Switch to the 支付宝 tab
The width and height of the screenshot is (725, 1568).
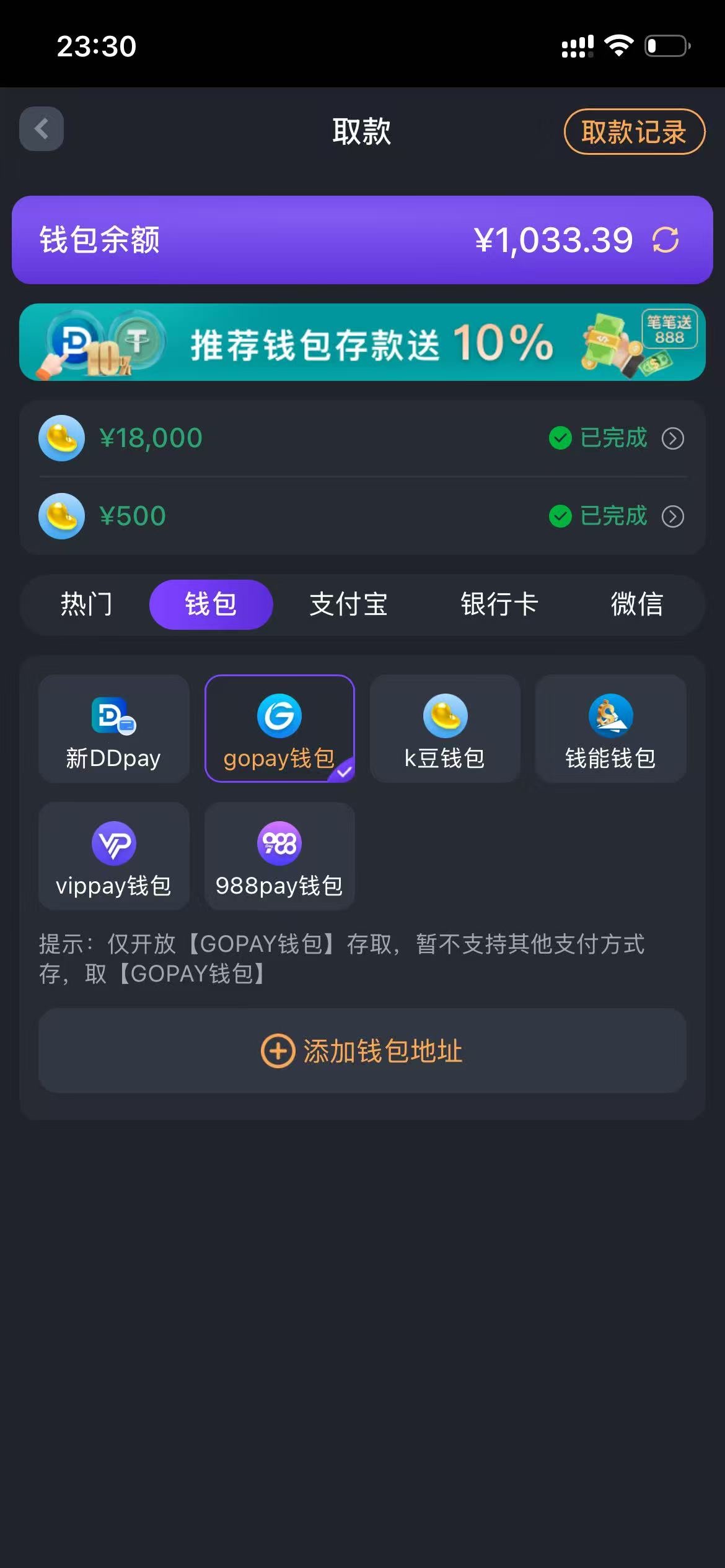tap(348, 604)
